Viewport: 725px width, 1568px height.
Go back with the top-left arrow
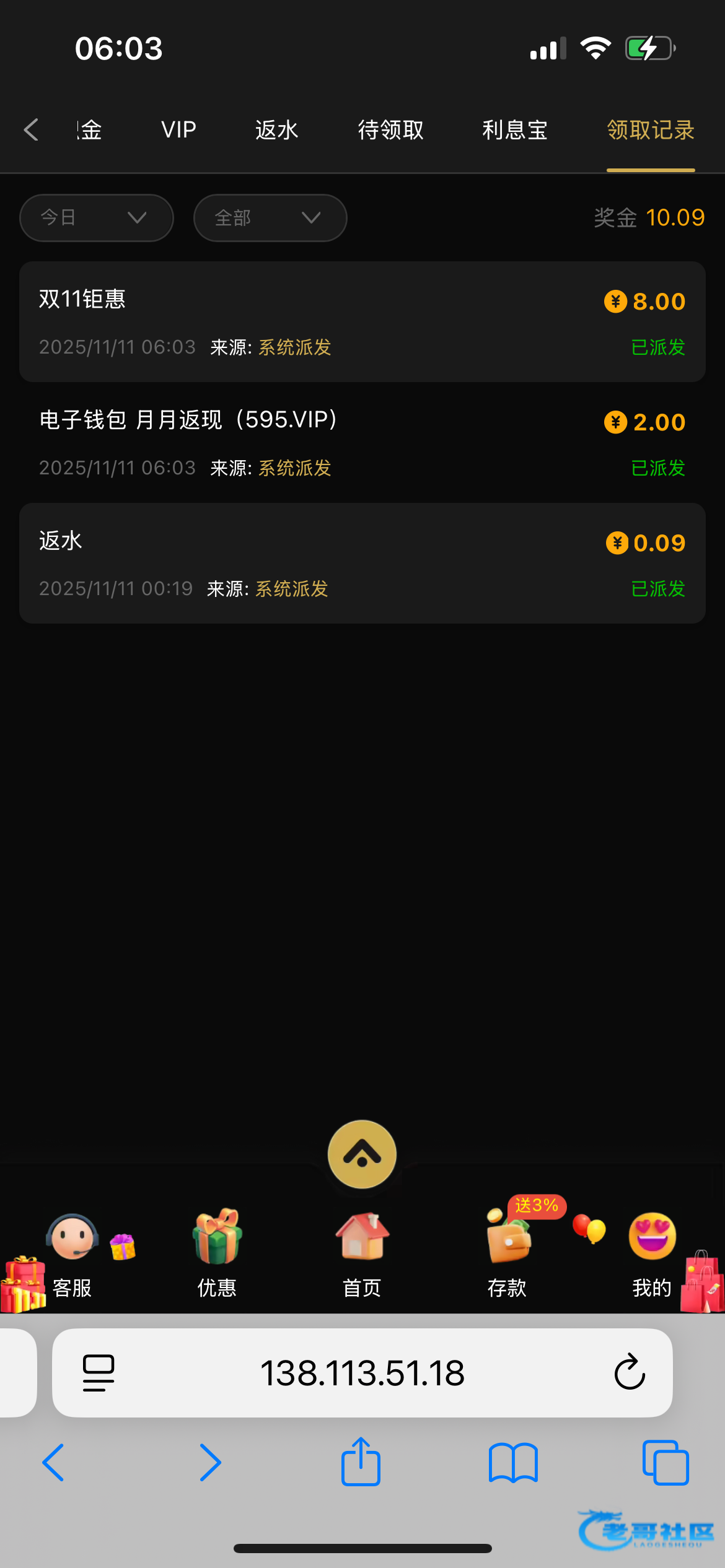pos(31,130)
